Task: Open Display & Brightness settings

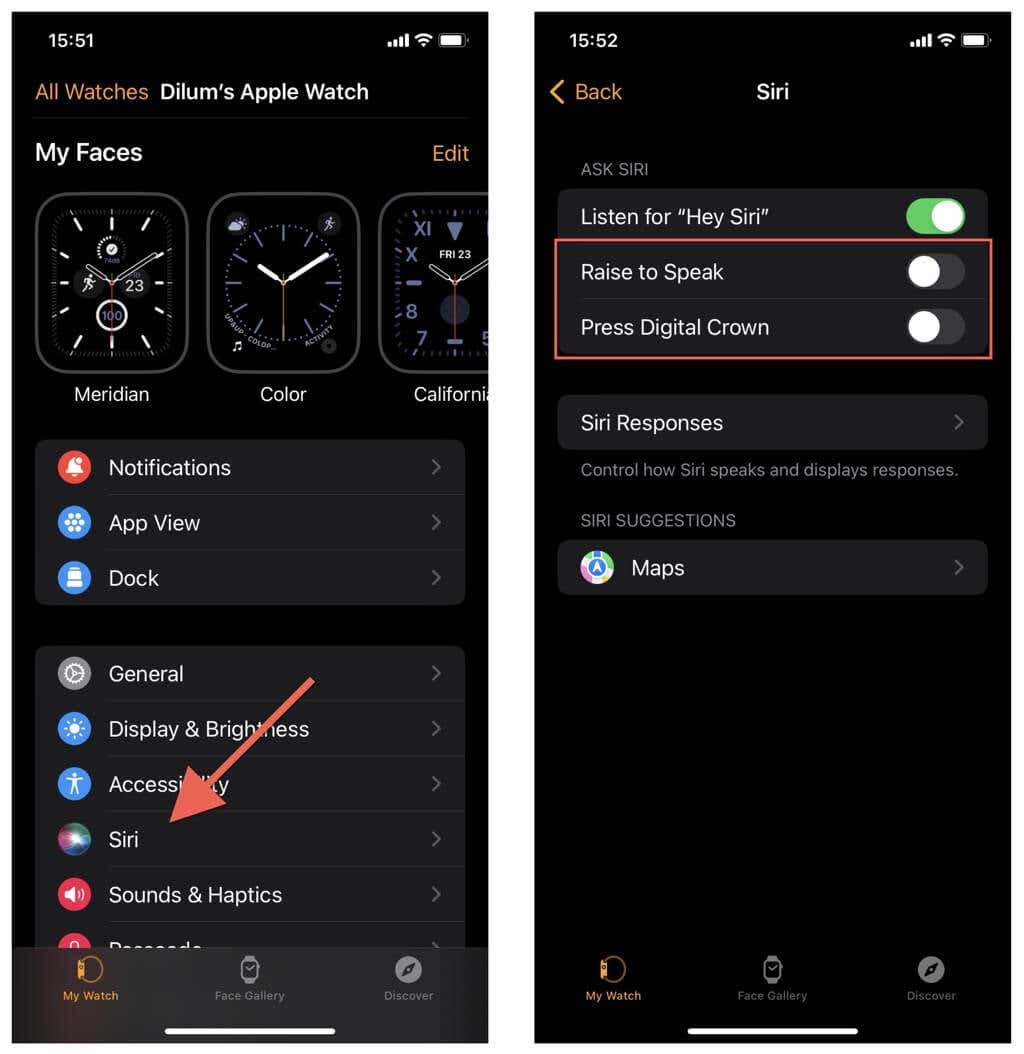Action: click(250, 729)
